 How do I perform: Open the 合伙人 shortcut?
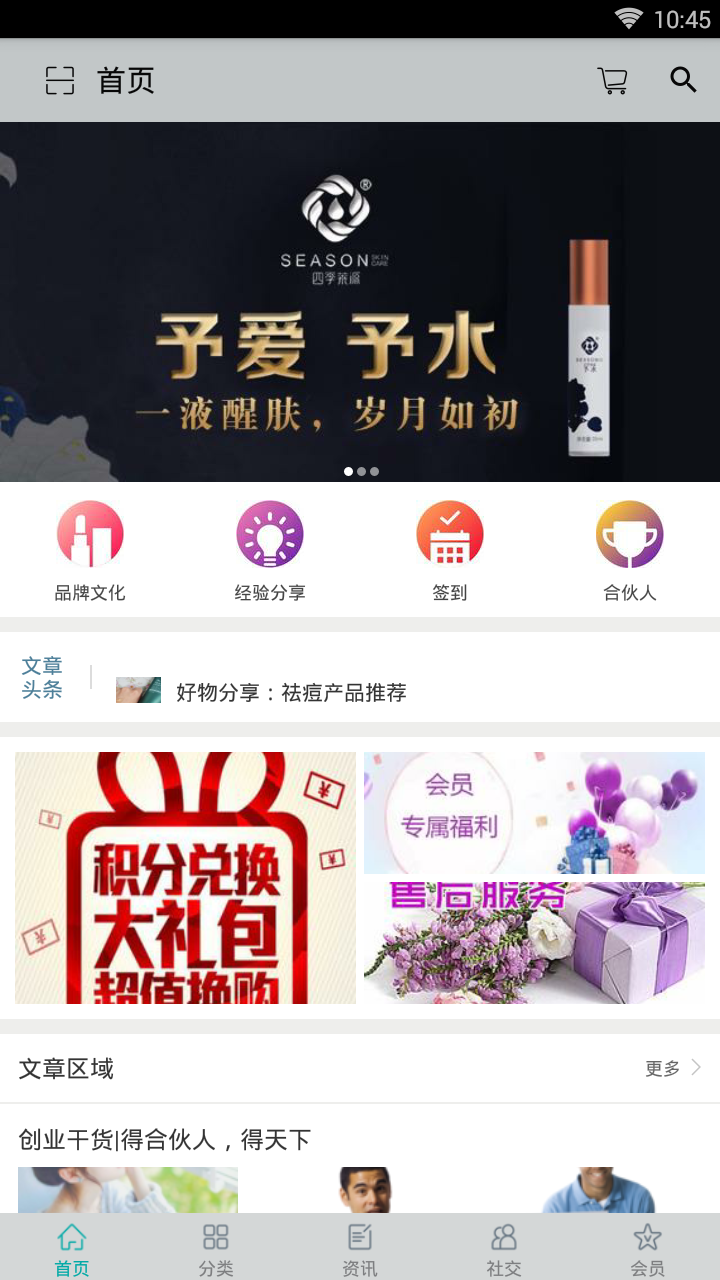(630, 551)
